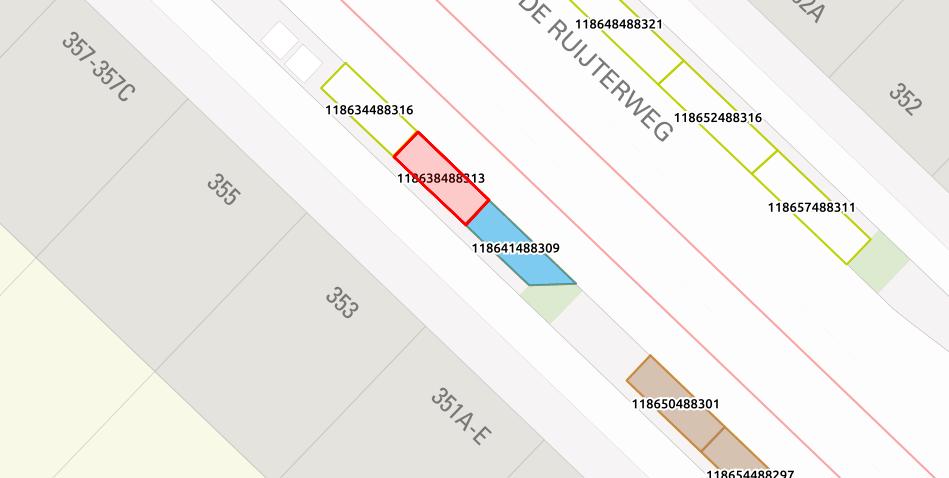Choose the brown parking spot 118650488301

[675, 402]
